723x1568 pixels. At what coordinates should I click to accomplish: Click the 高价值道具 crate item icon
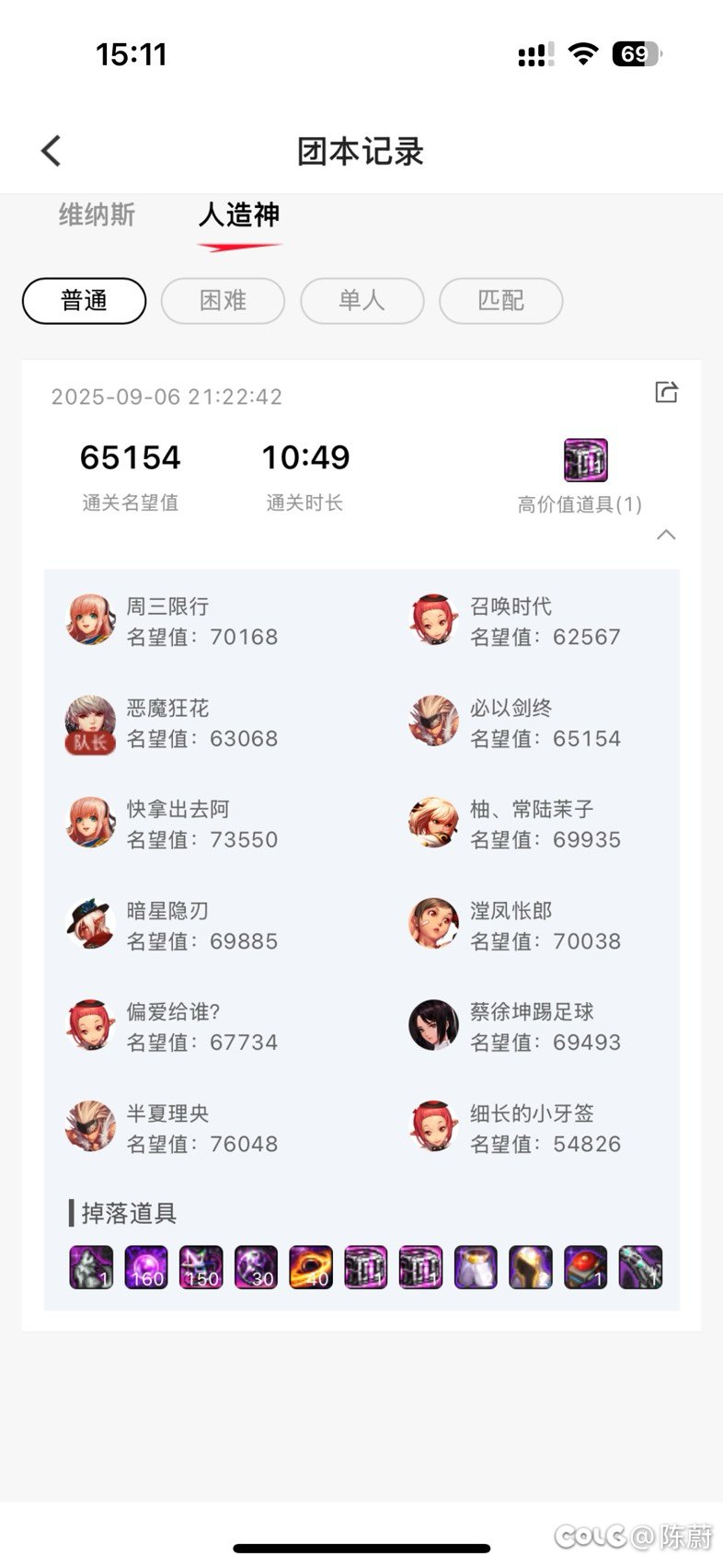pyautogui.click(x=586, y=461)
